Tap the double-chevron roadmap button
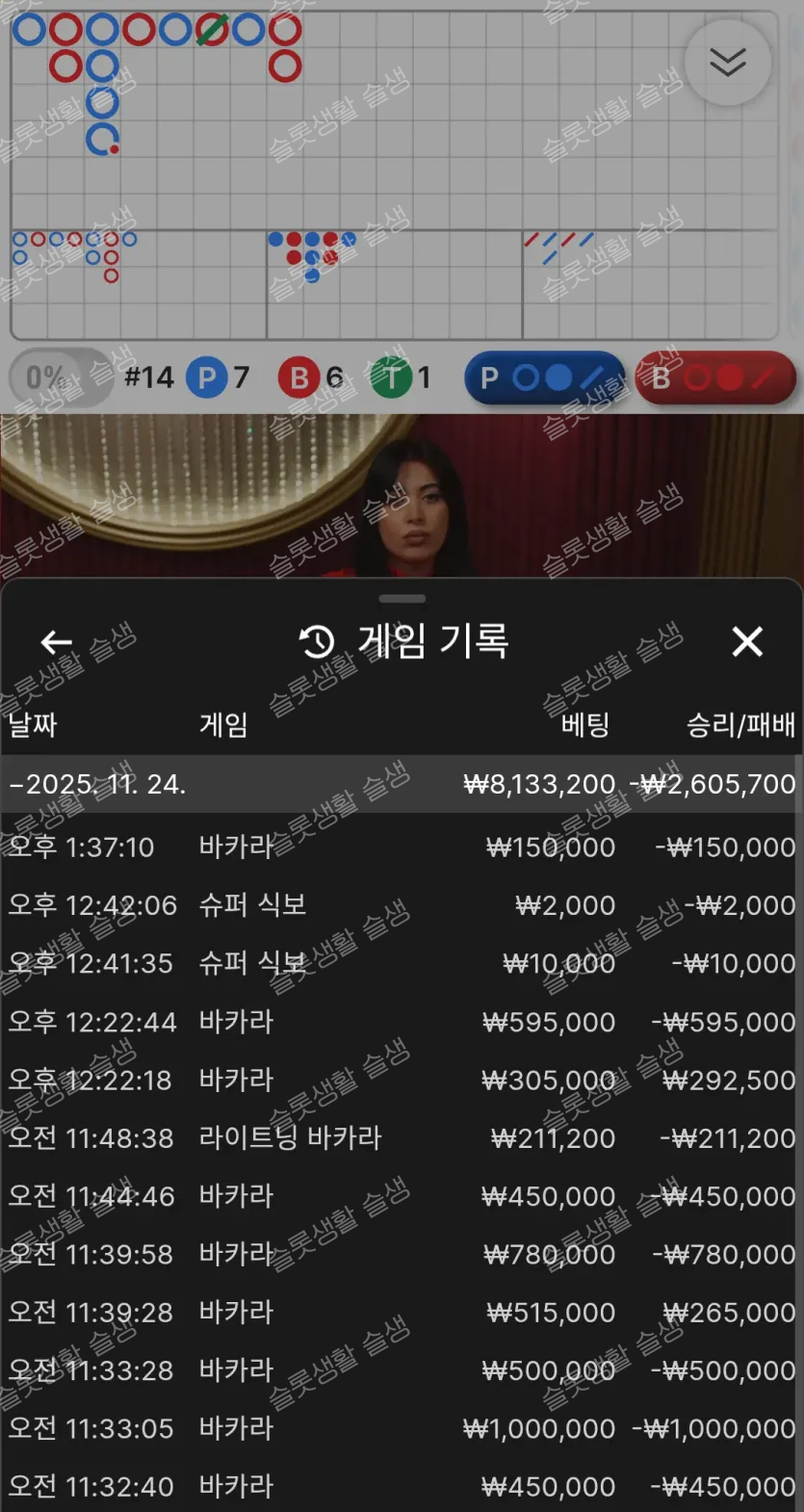This screenshot has width=804, height=1512. [728, 63]
